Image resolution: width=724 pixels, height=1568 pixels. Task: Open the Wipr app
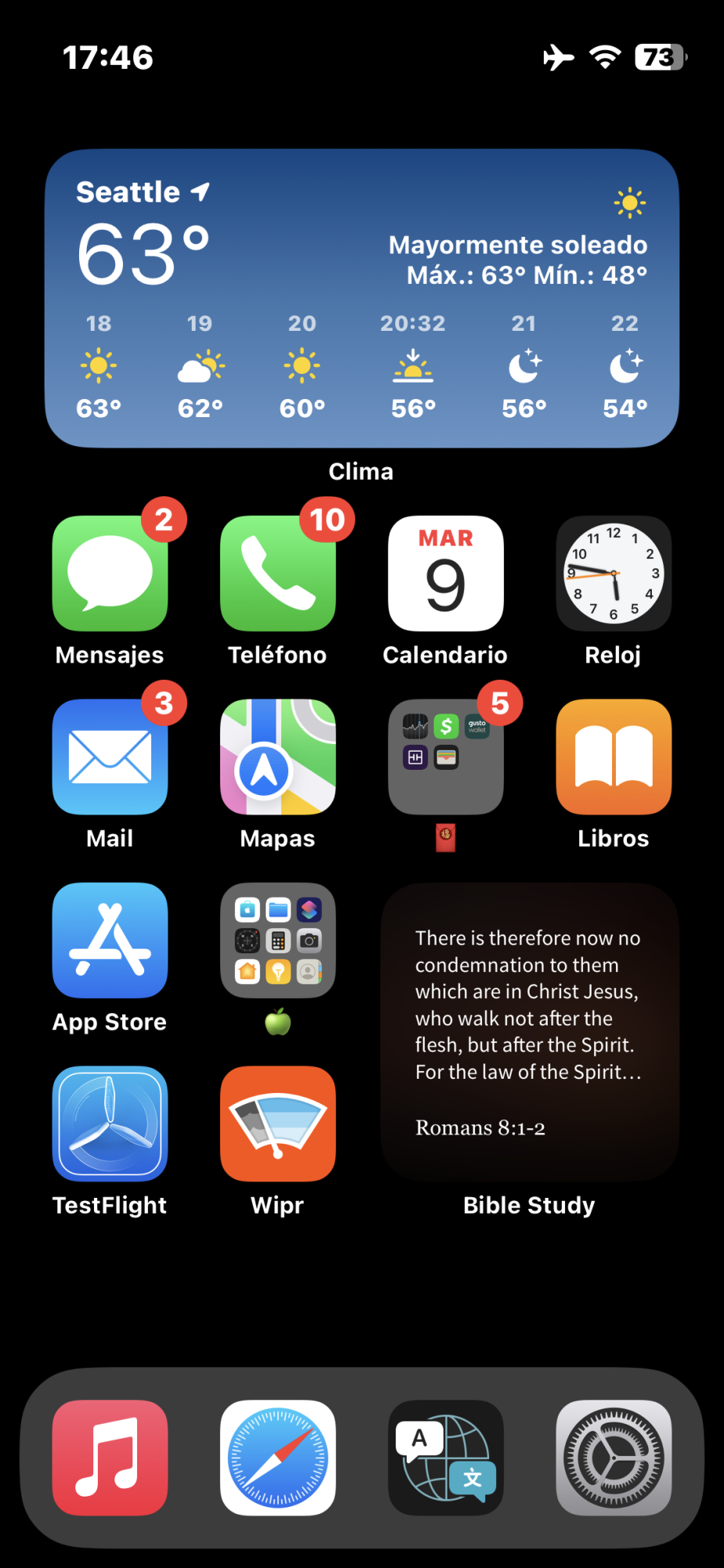click(278, 1123)
